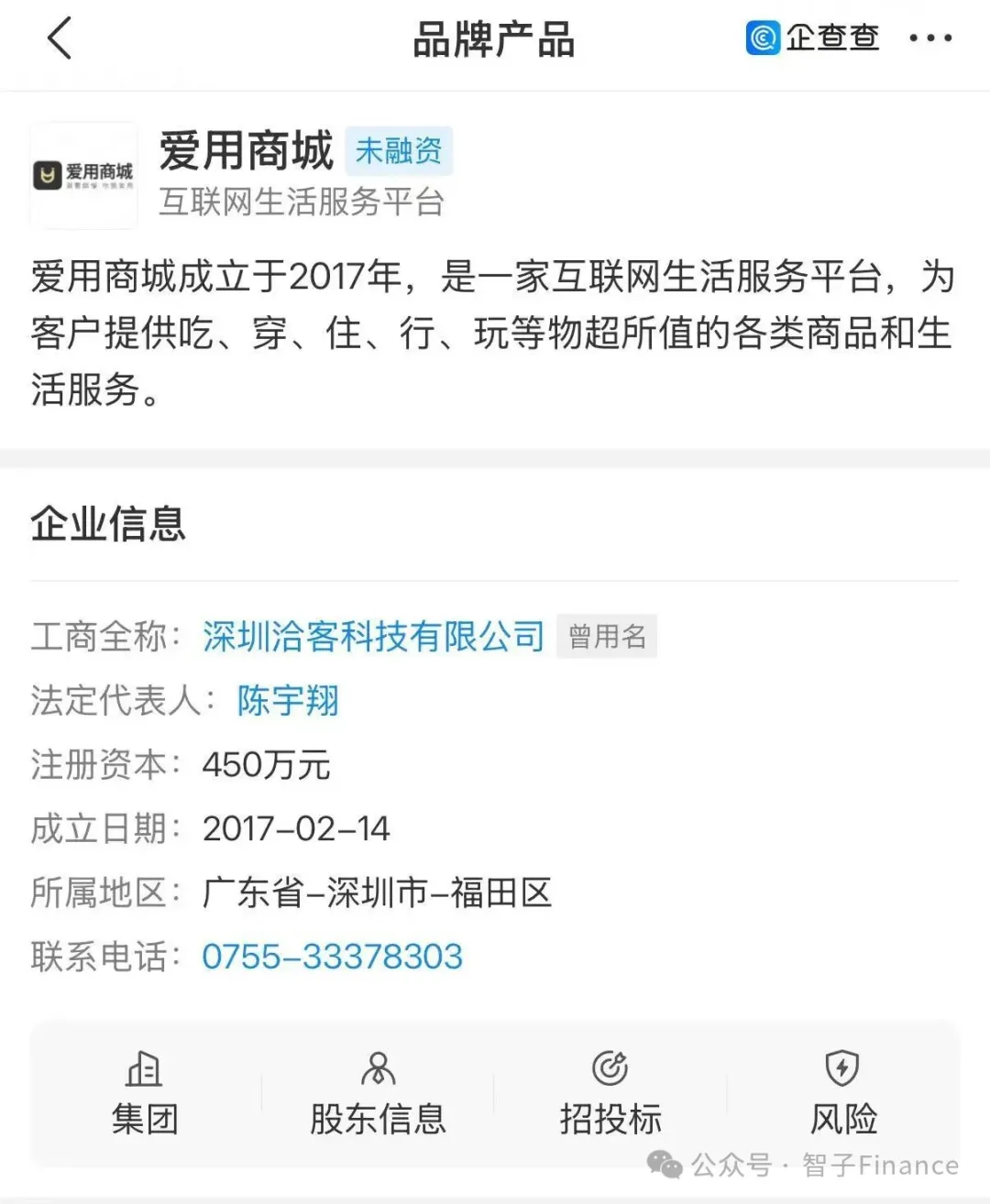This screenshot has height=1204, width=990.
Task: Open legal representative 陈宇翔's profile
Action: click(288, 701)
